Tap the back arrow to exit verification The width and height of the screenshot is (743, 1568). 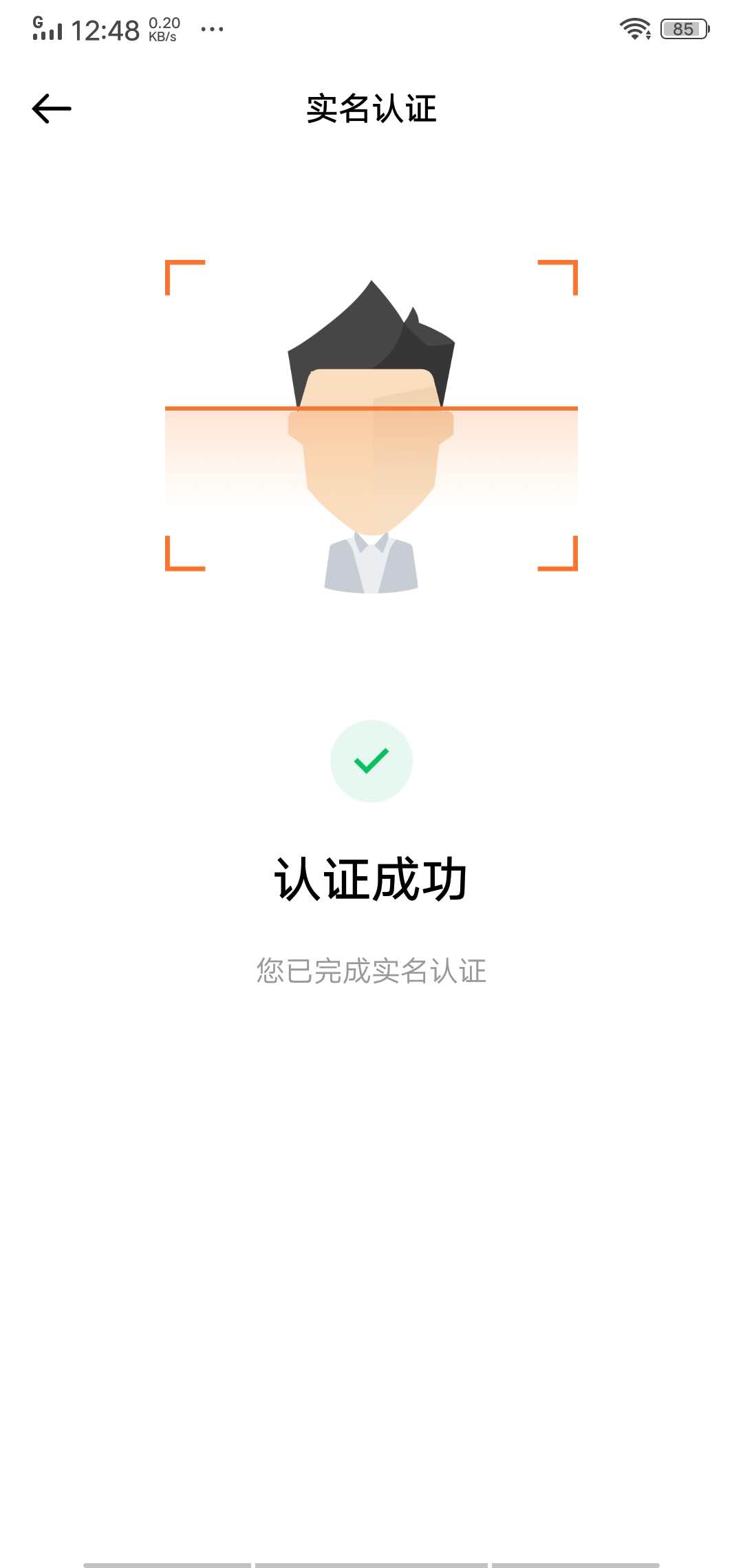(52, 107)
